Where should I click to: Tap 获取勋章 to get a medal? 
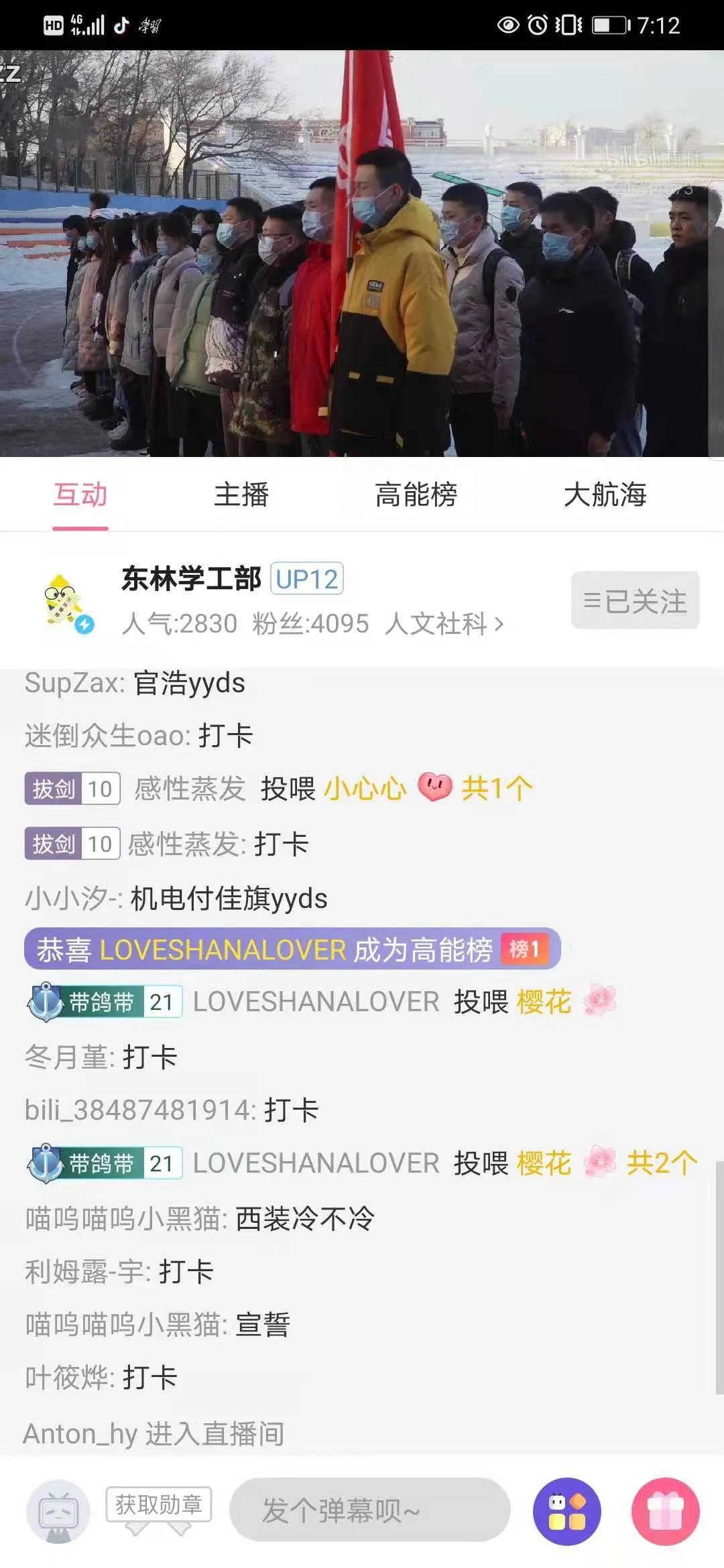click(x=159, y=1504)
